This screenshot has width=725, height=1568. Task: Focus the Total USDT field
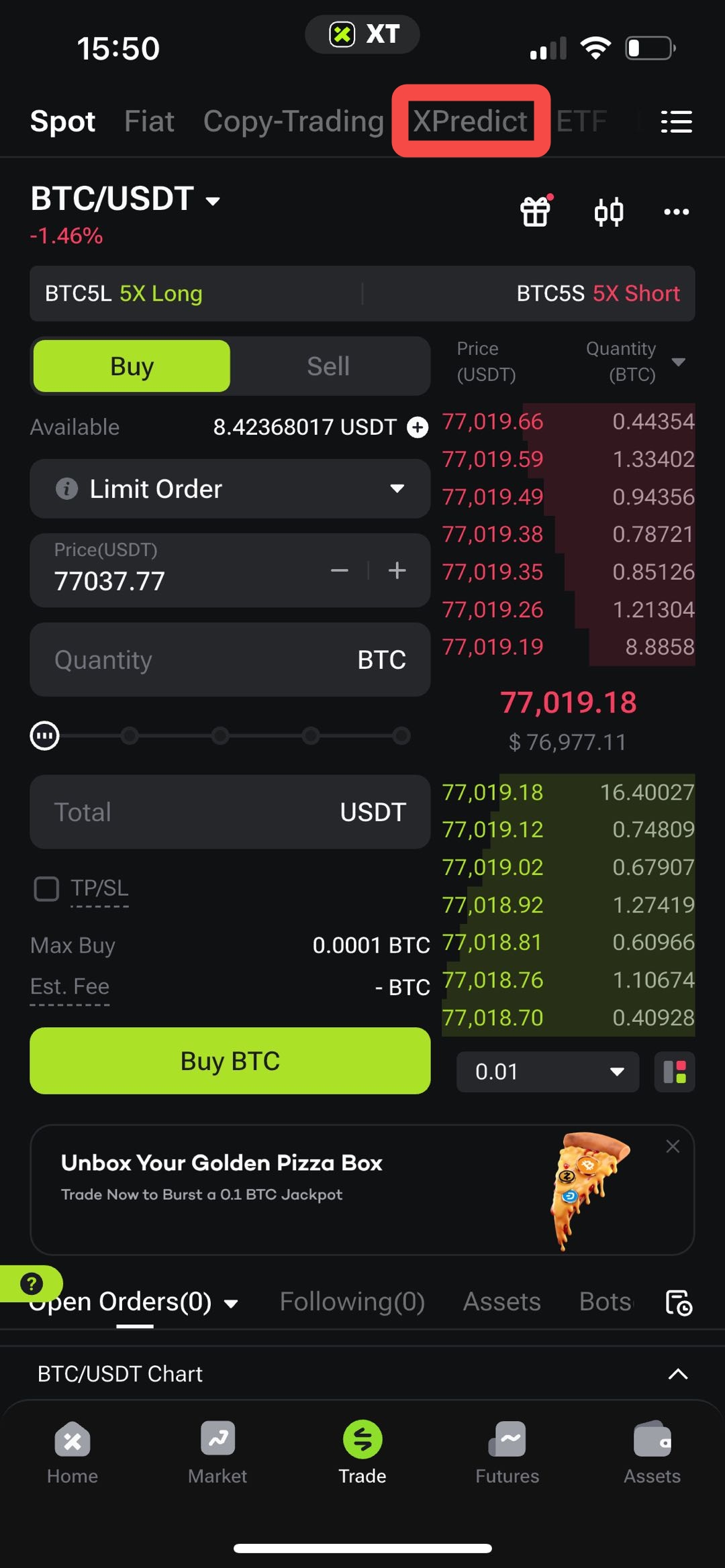click(x=230, y=812)
